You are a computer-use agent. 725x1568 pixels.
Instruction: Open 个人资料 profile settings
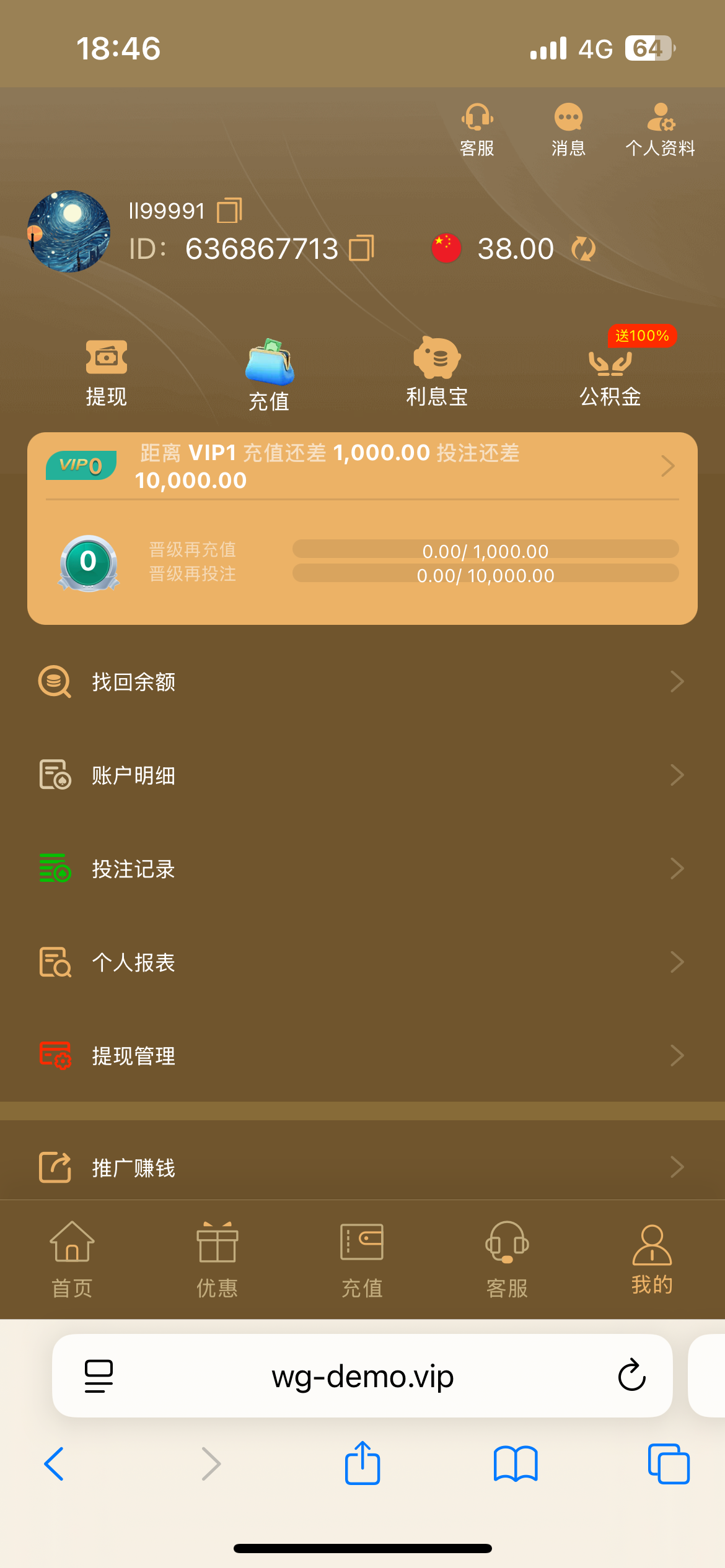click(x=660, y=129)
